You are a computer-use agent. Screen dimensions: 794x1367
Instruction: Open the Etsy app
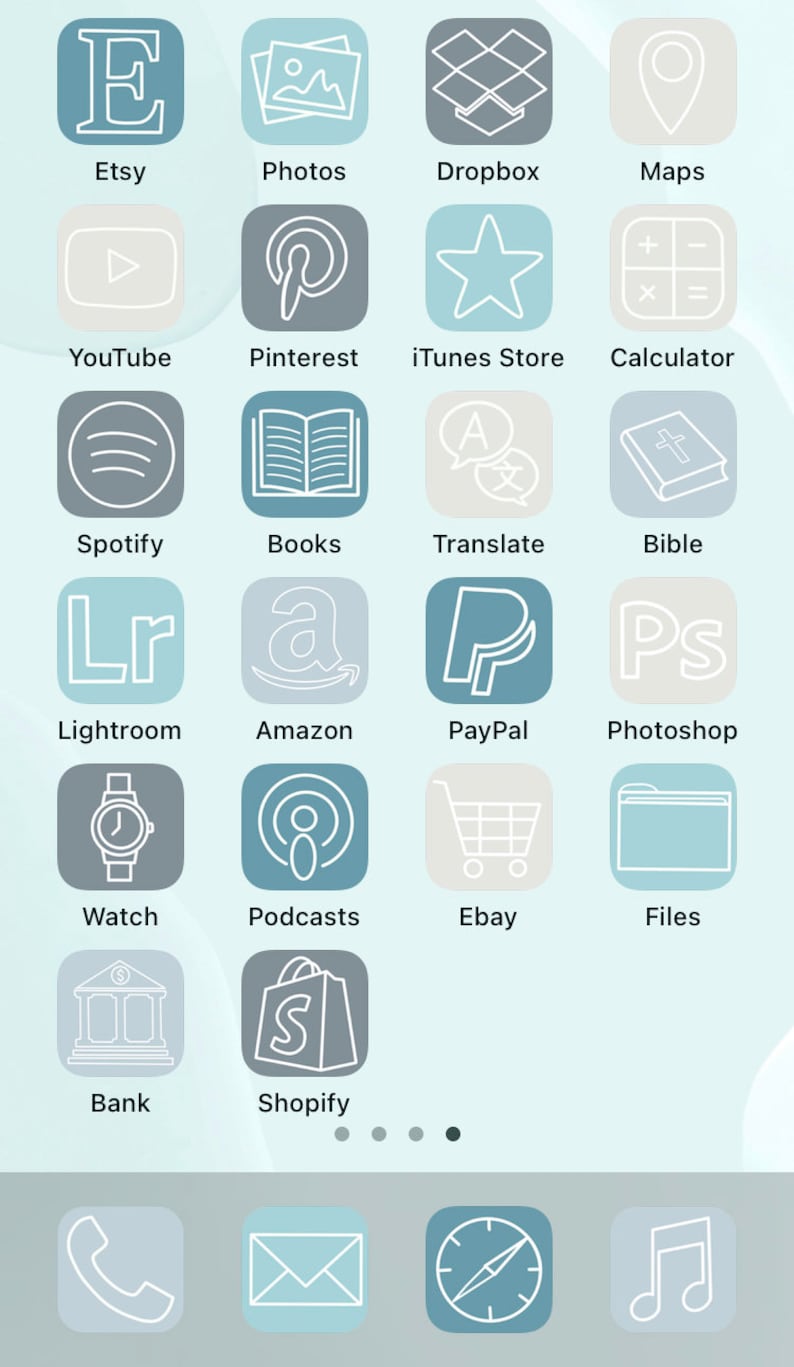click(120, 81)
